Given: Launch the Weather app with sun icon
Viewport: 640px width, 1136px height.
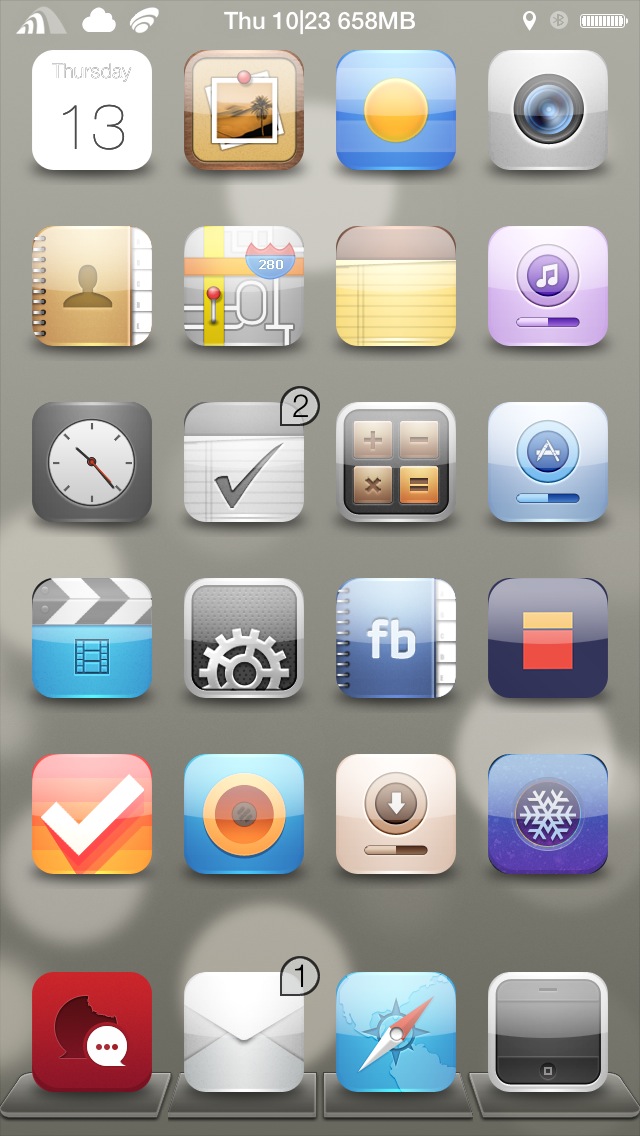Looking at the screenshot, I should 396,110.
